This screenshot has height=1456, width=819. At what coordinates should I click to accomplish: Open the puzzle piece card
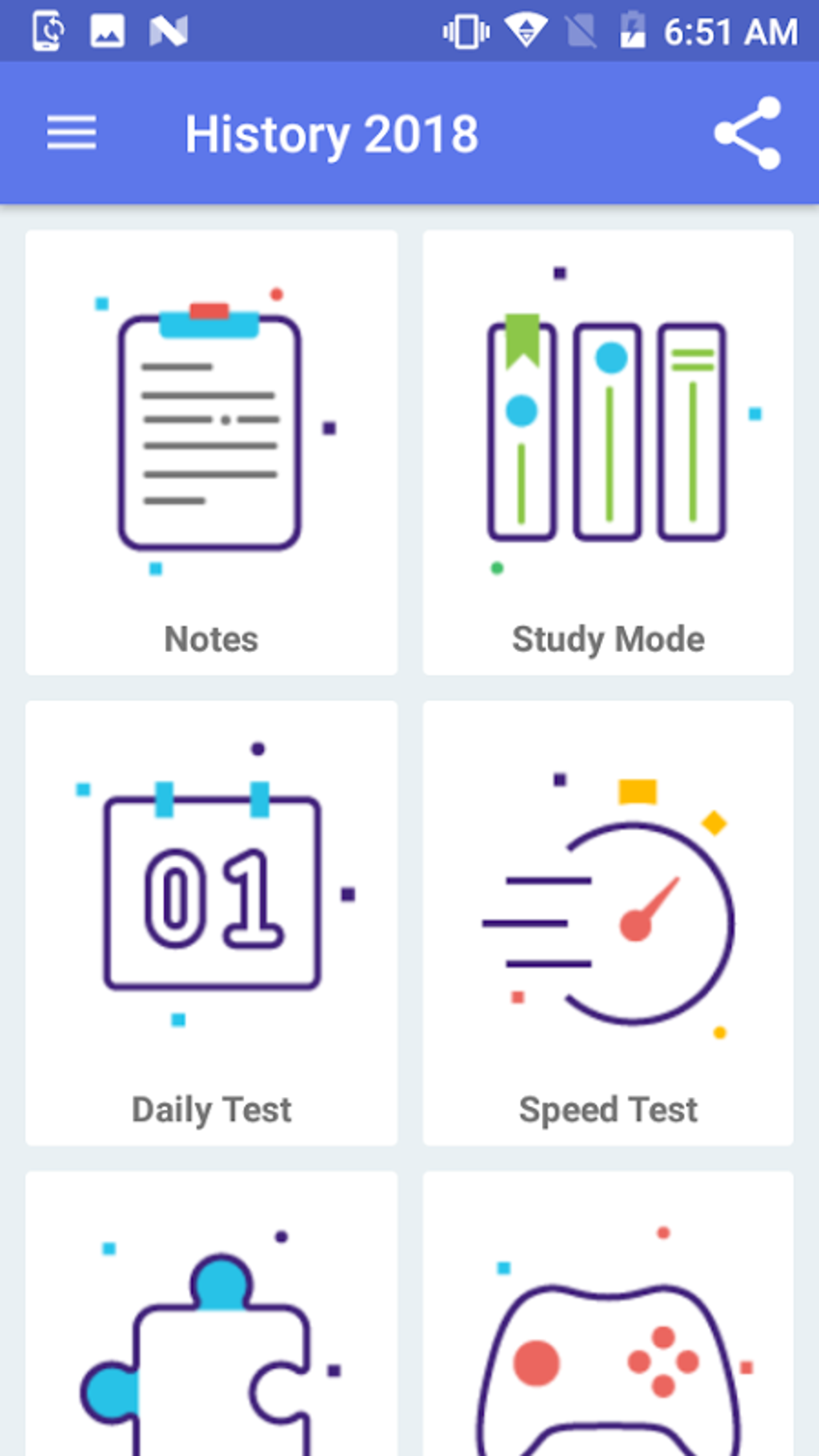[x=211, y=1314]
